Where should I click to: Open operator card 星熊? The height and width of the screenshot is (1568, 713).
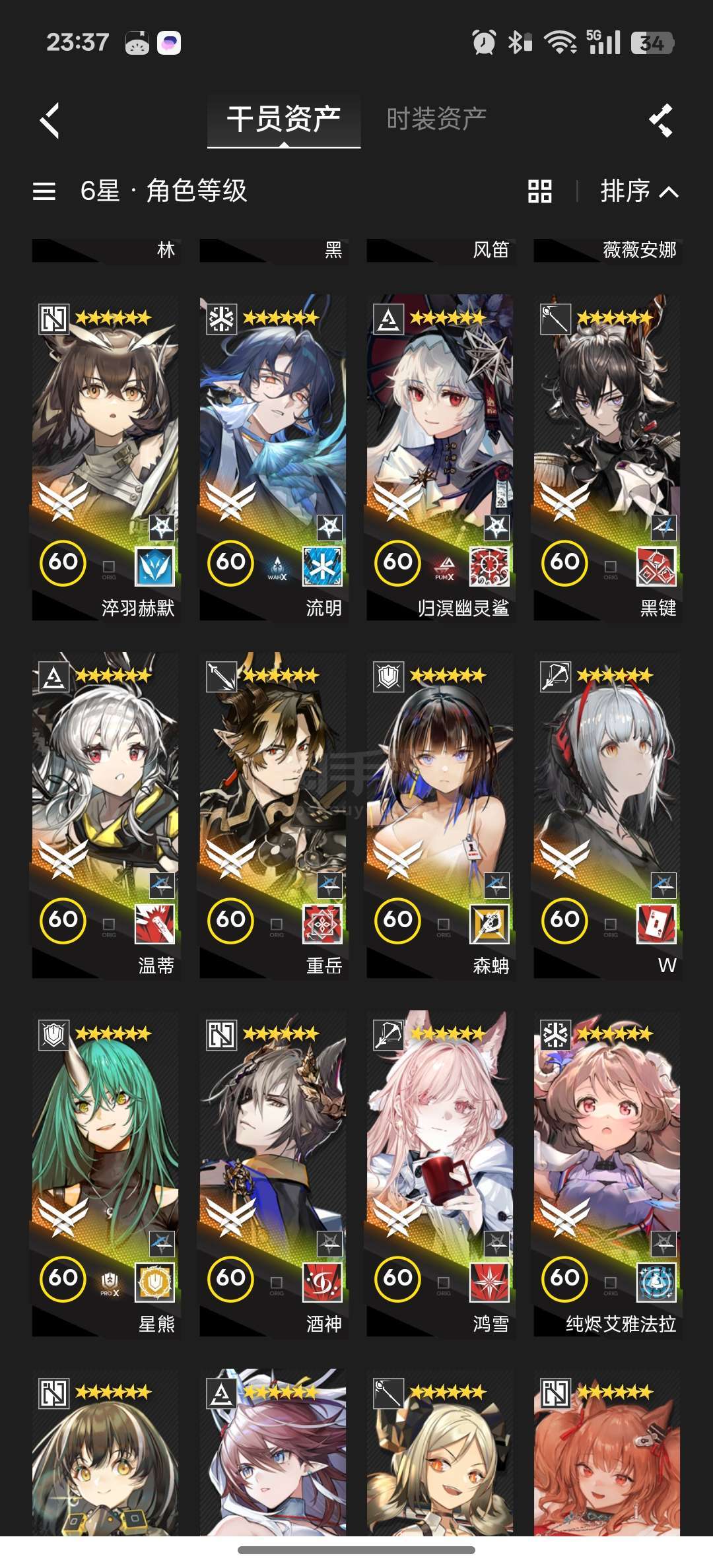105,1173
